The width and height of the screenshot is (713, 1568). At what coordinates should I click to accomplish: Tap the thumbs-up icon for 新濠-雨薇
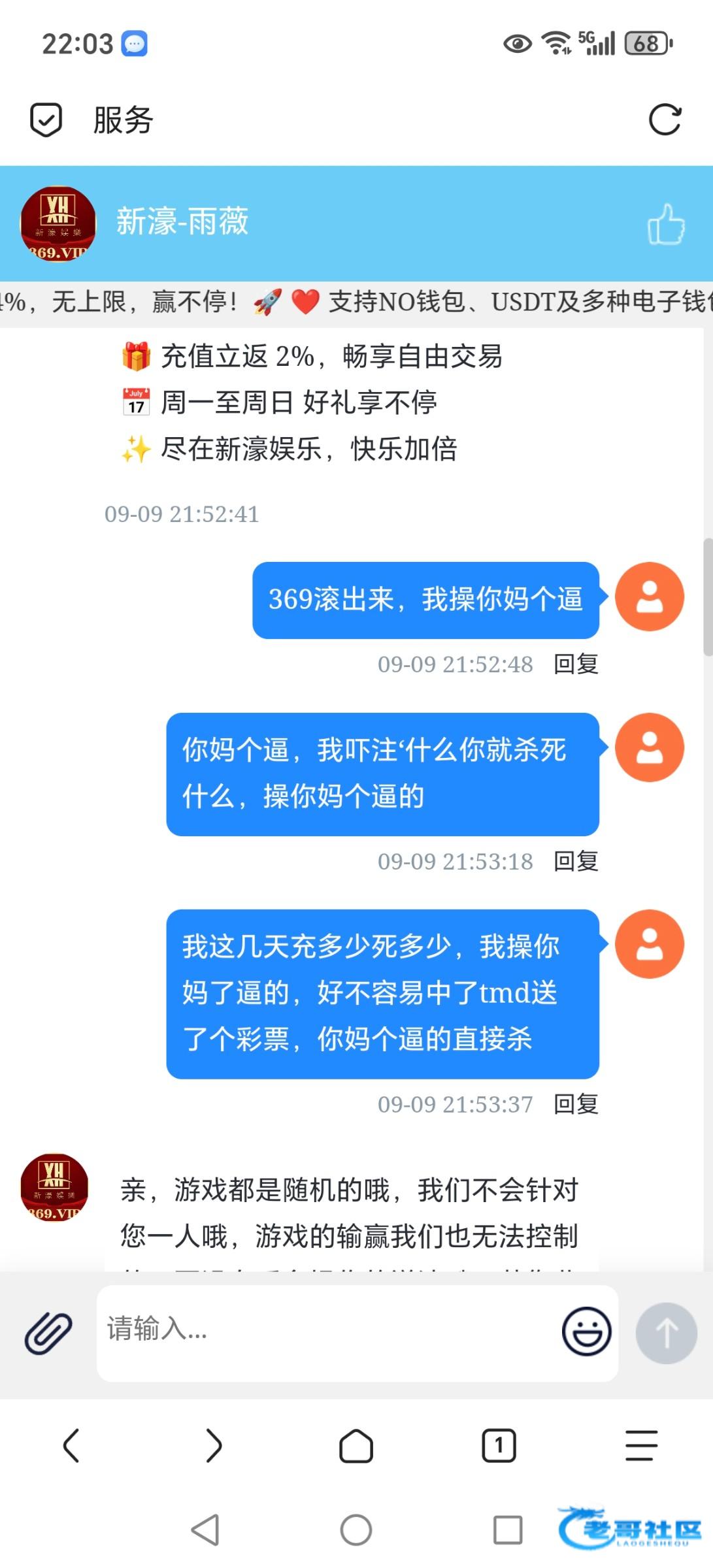(x=666, y=224)
